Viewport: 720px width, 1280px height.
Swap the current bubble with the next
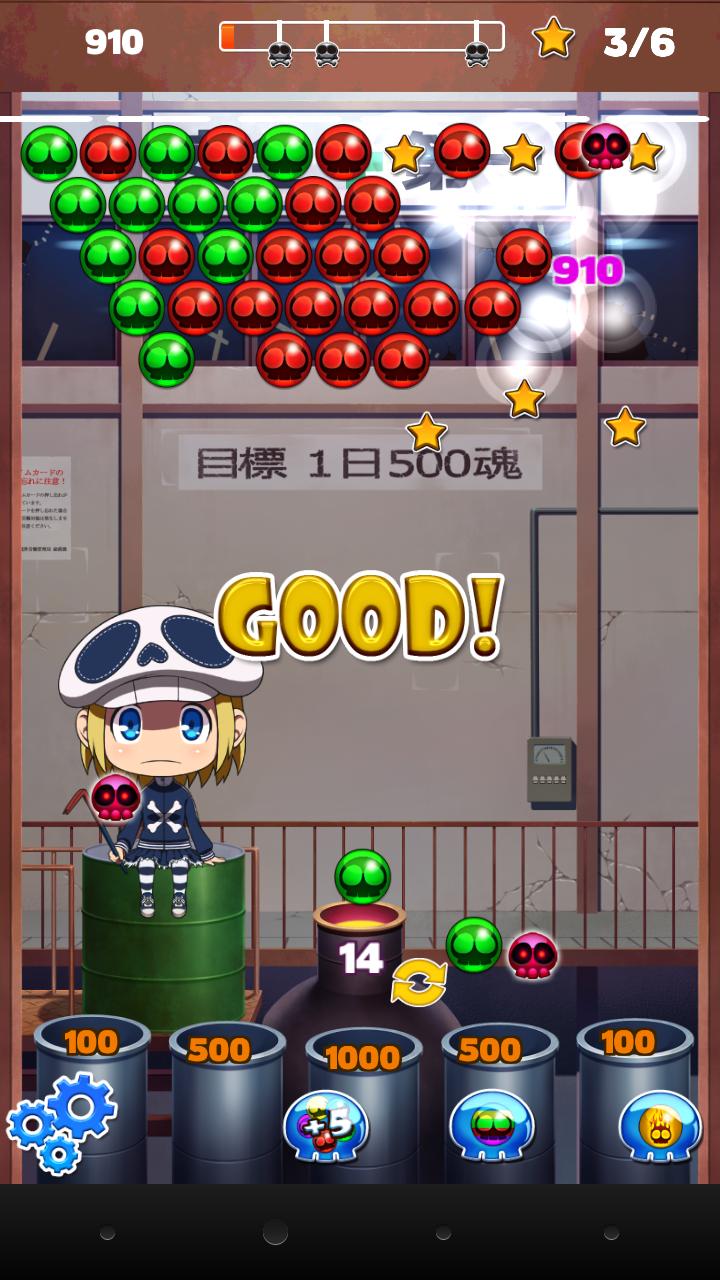pyautogui.click(x=419, y=981)
